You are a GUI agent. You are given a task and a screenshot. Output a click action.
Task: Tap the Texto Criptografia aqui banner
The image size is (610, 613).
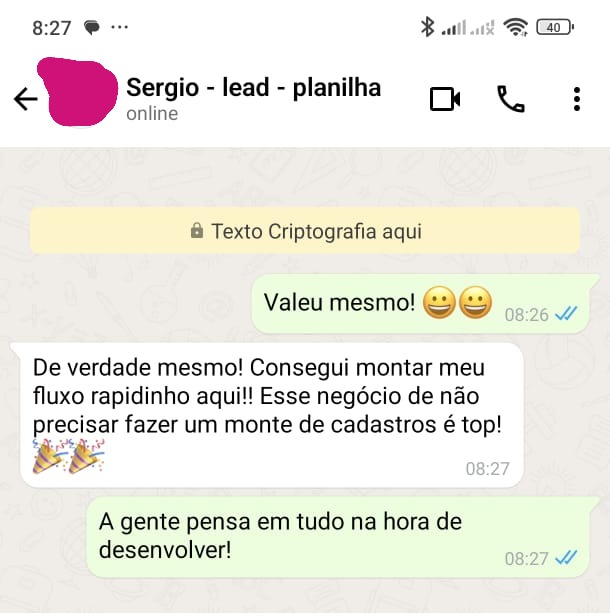(x=305, y=231)
